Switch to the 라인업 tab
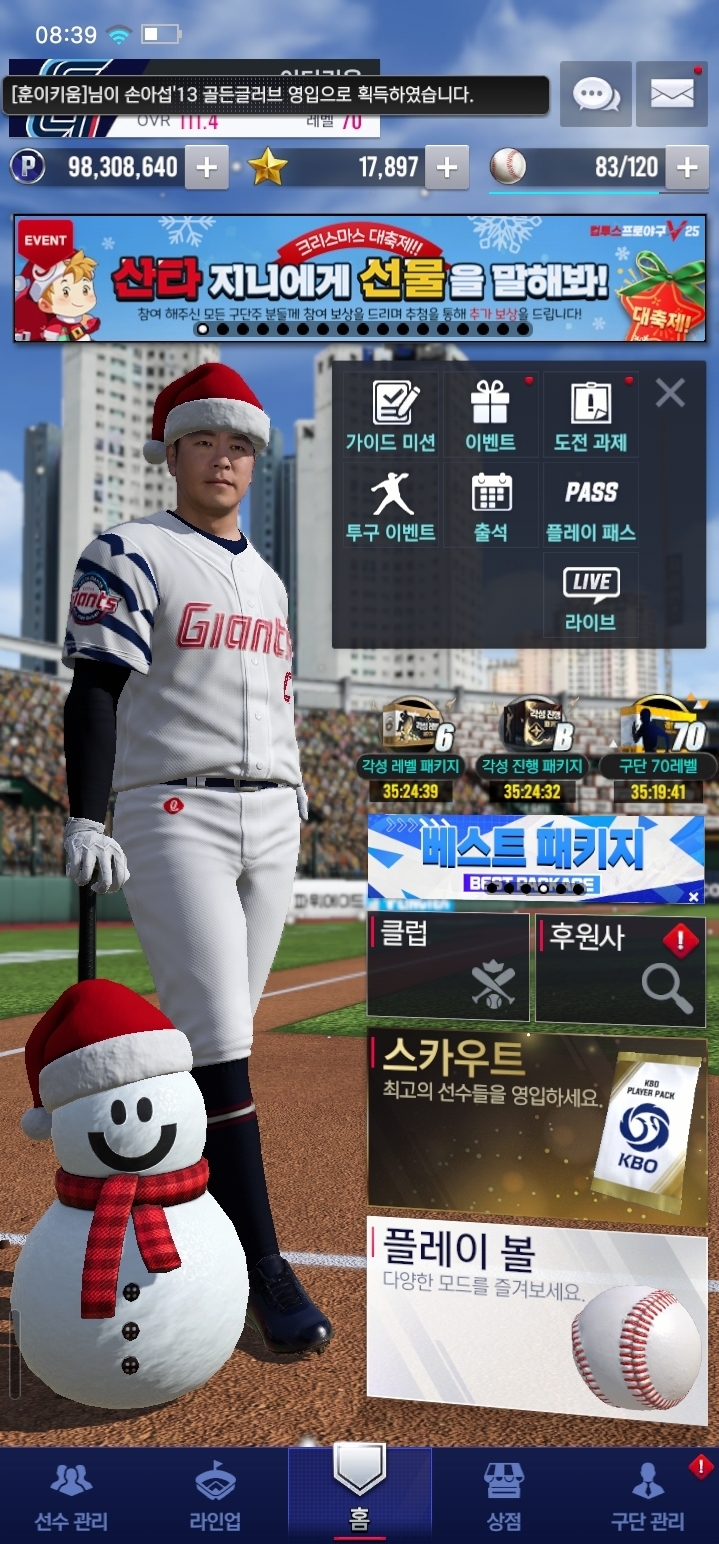 coord(215,1496)
